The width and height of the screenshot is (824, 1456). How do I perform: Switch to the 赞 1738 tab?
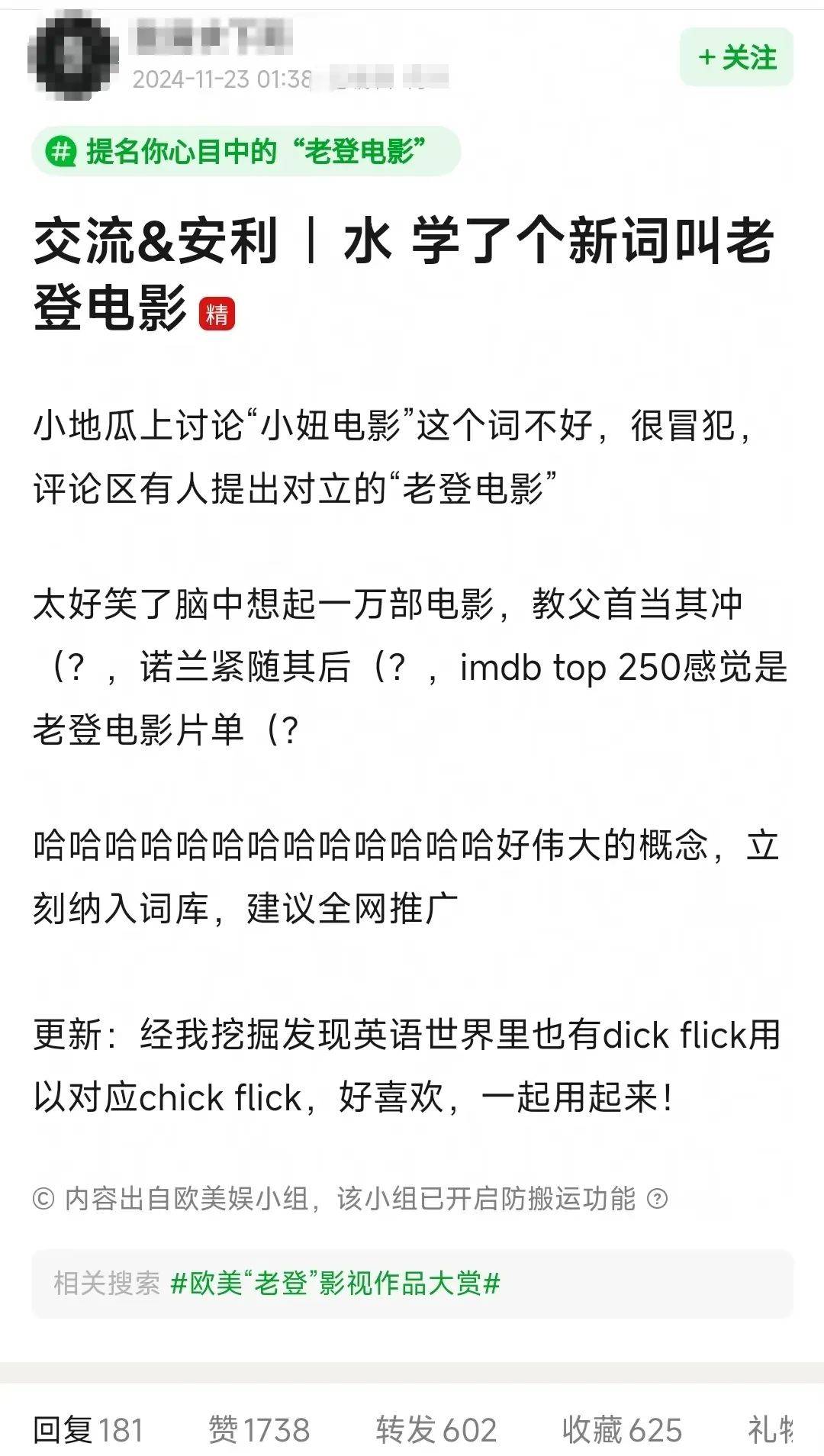(x=259, y=1430)
